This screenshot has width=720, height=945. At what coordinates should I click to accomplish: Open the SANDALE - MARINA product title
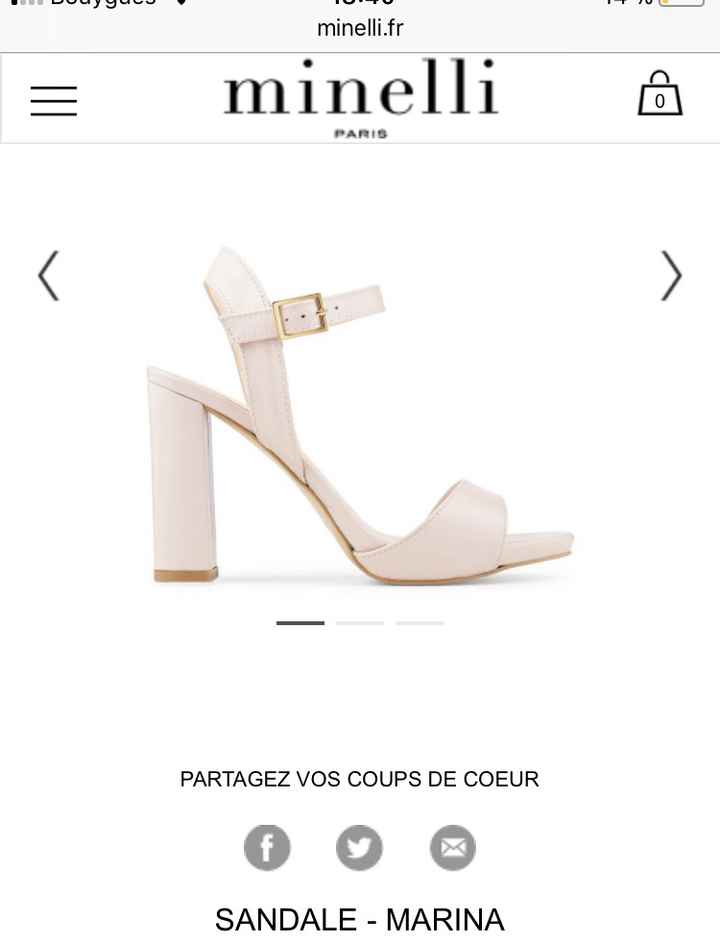(x=359, y=919)
